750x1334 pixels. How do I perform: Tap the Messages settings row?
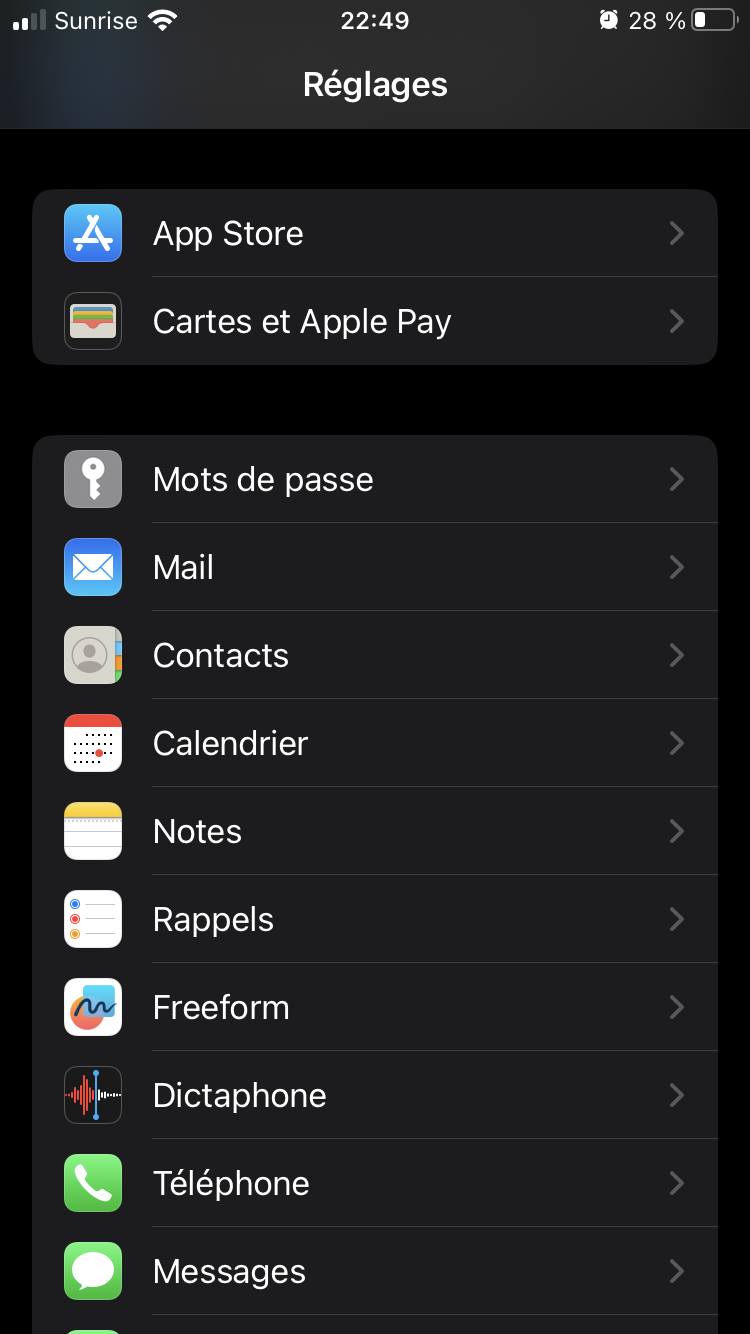pos(375,1271)
